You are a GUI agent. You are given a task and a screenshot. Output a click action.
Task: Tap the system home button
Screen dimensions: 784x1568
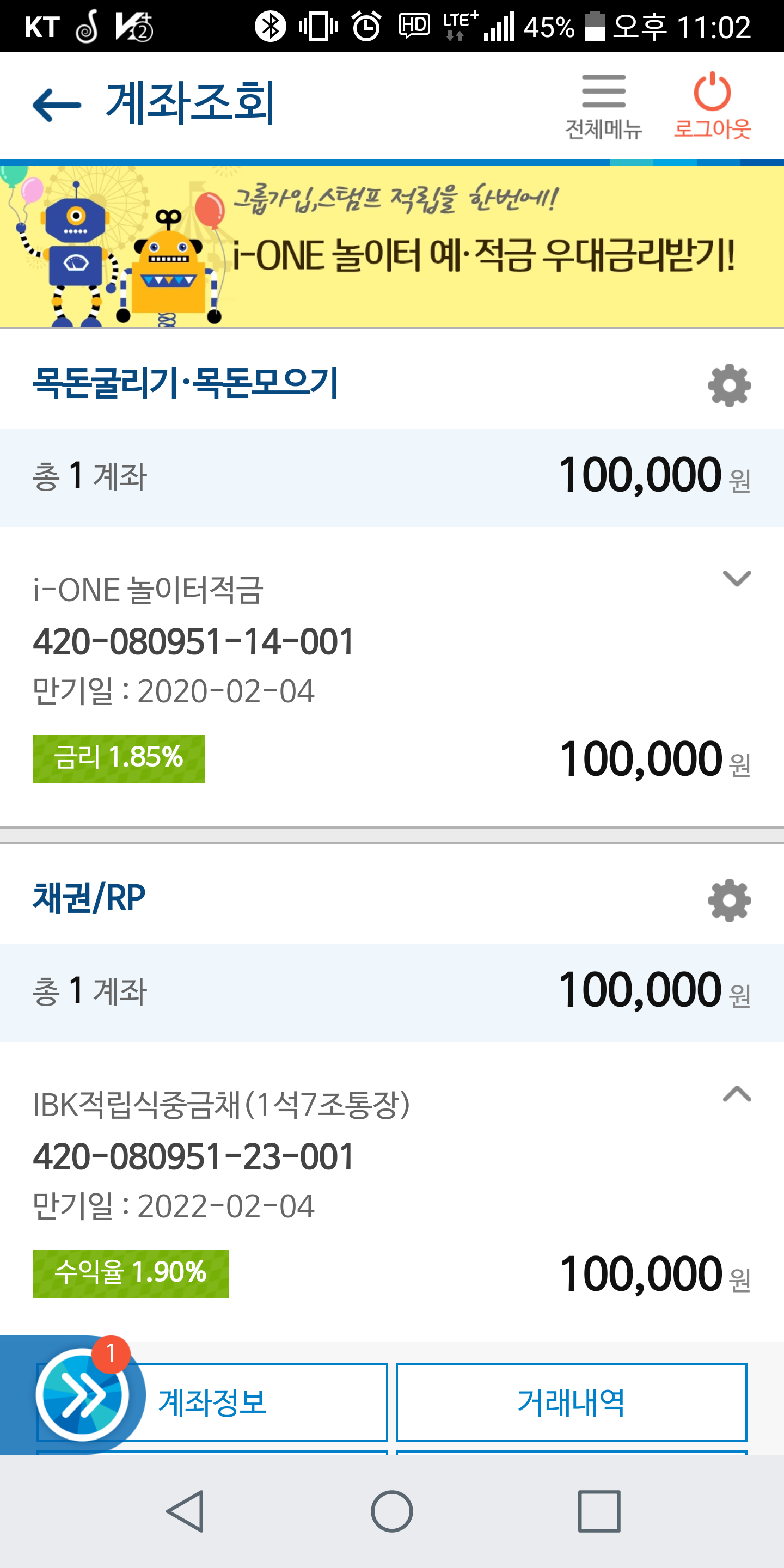point(392,1511)
